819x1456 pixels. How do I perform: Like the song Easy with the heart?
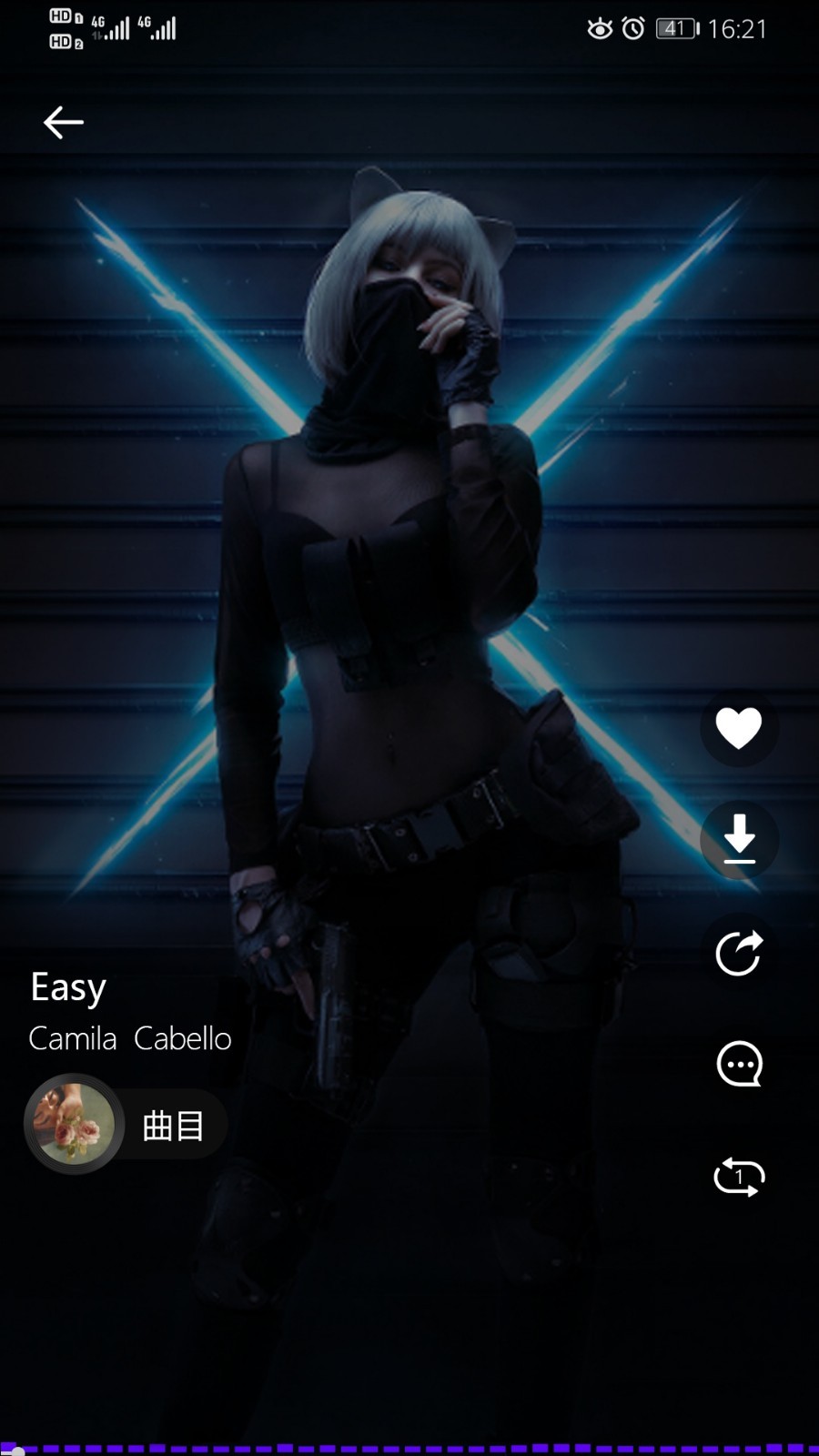click(738, 728)
